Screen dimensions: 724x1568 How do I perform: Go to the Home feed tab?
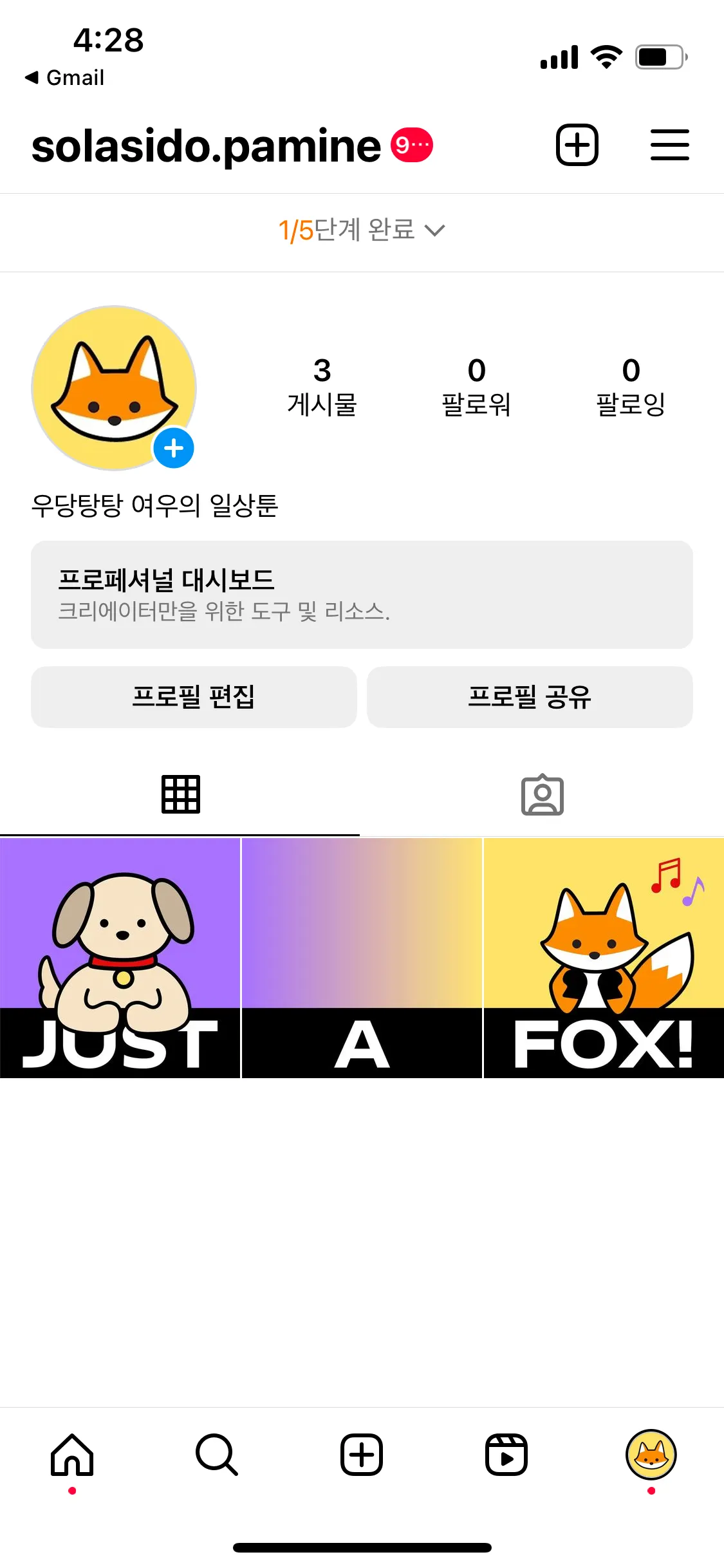point(72,1455)
